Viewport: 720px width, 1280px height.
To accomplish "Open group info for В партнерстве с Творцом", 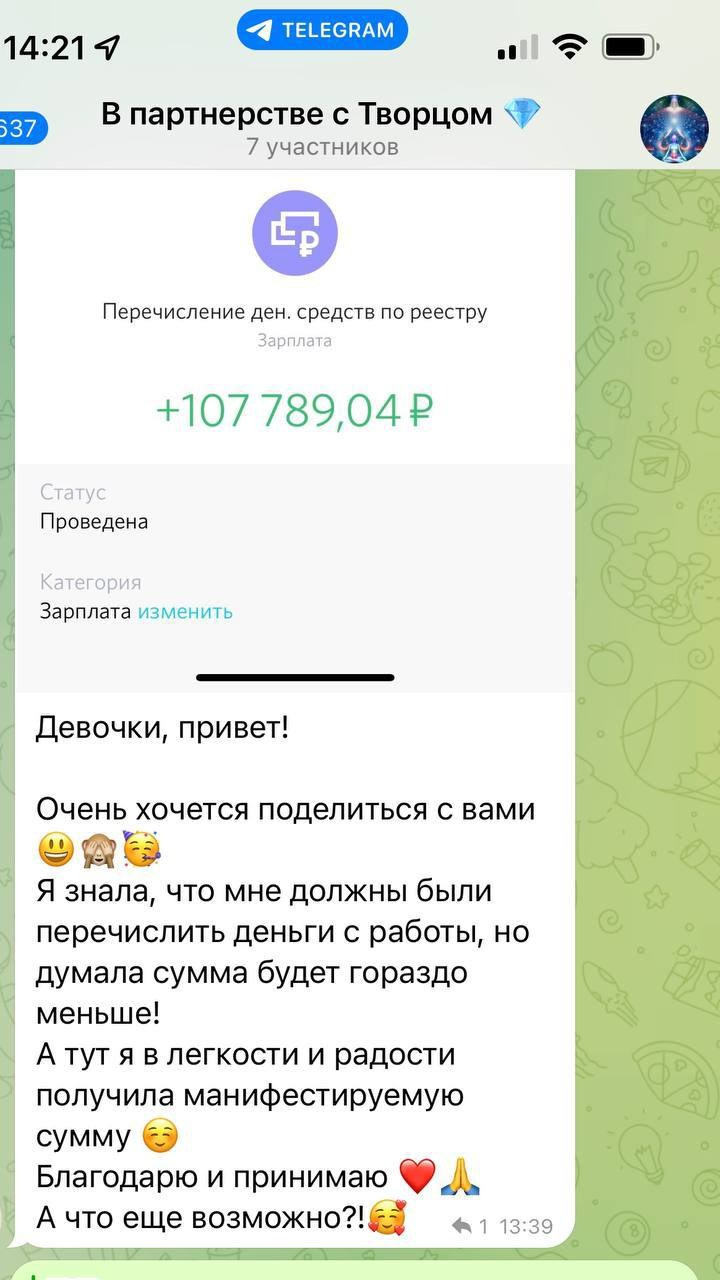I will [322, 128].
